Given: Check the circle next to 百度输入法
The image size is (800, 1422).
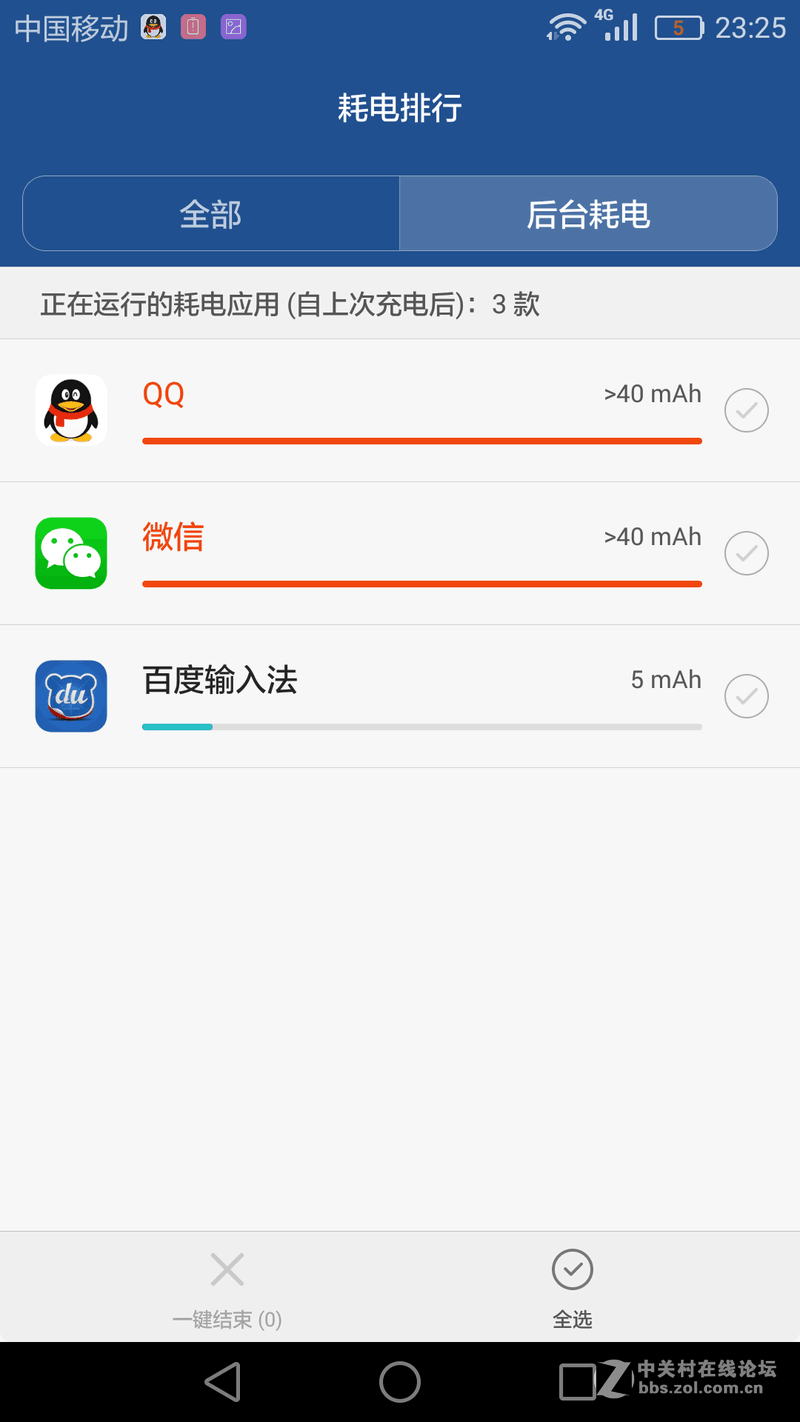Looking at the screenshot, I should (746, 696).
